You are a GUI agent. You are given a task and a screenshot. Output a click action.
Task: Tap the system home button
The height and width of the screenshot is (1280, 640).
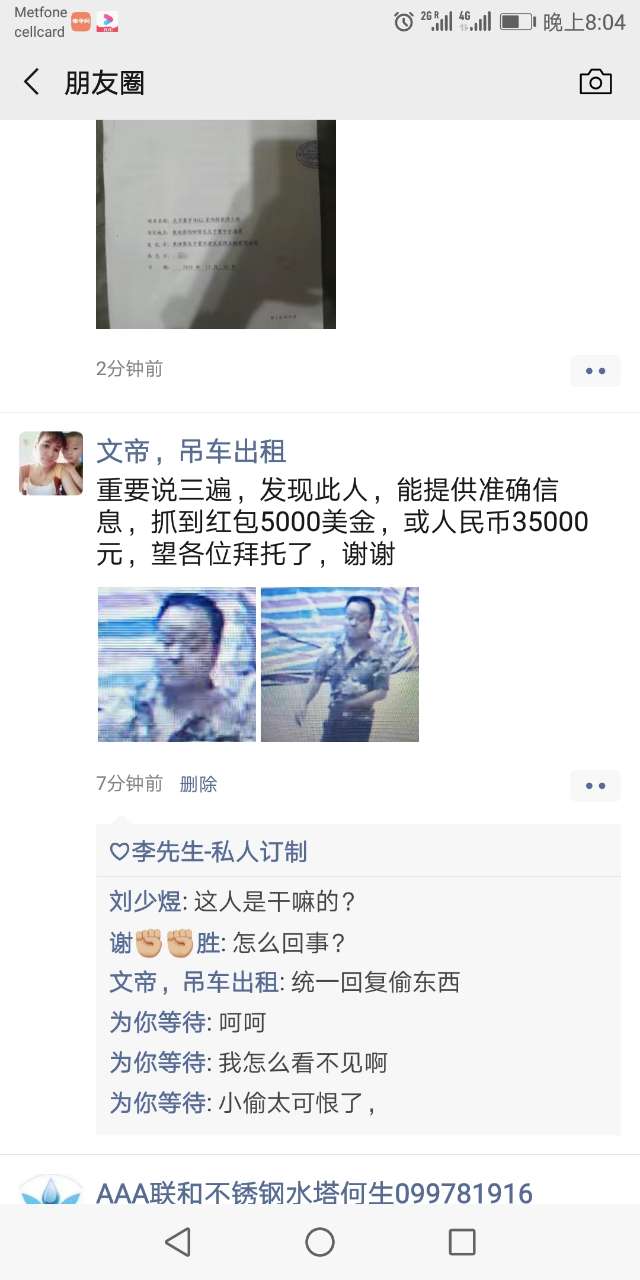pos(320,1242)
